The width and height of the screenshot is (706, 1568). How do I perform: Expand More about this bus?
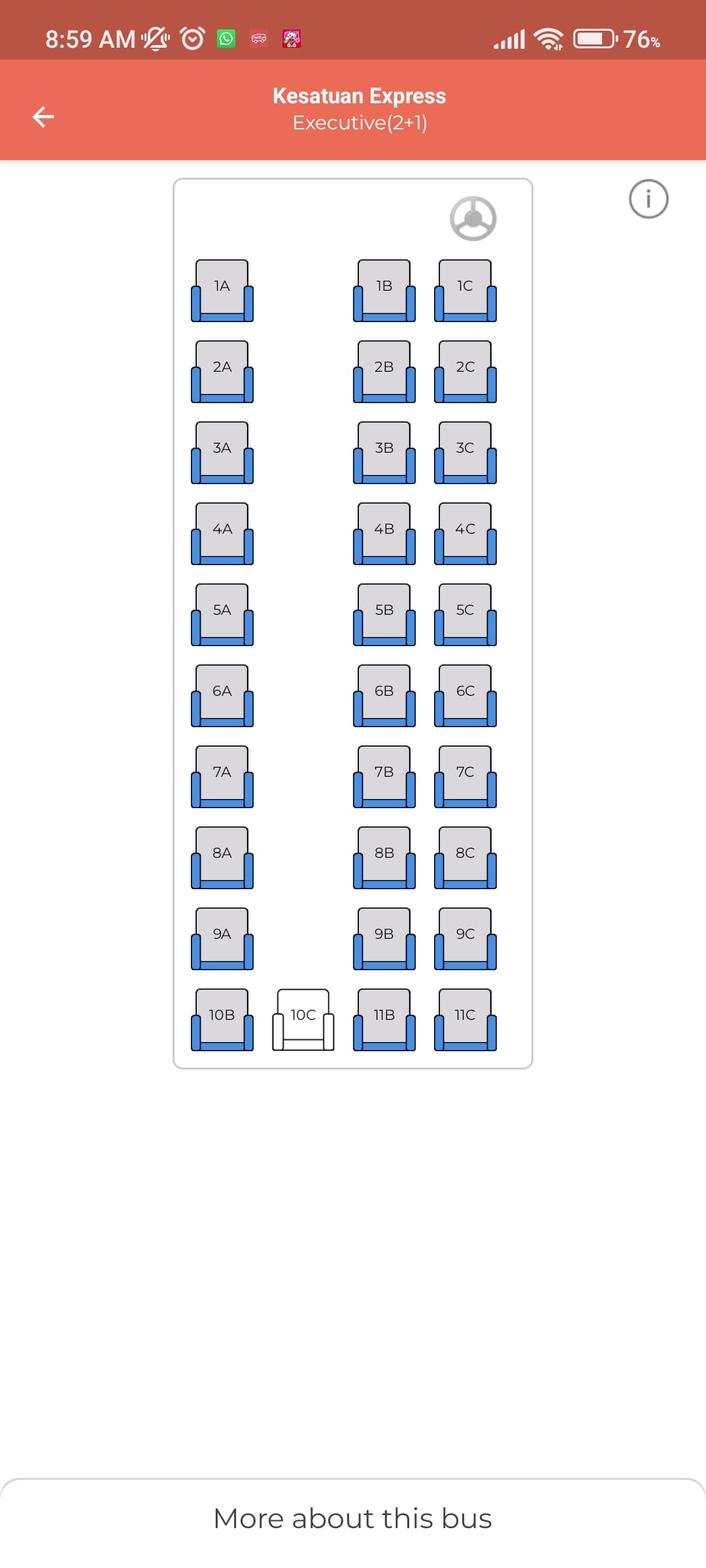[353, 1518]
